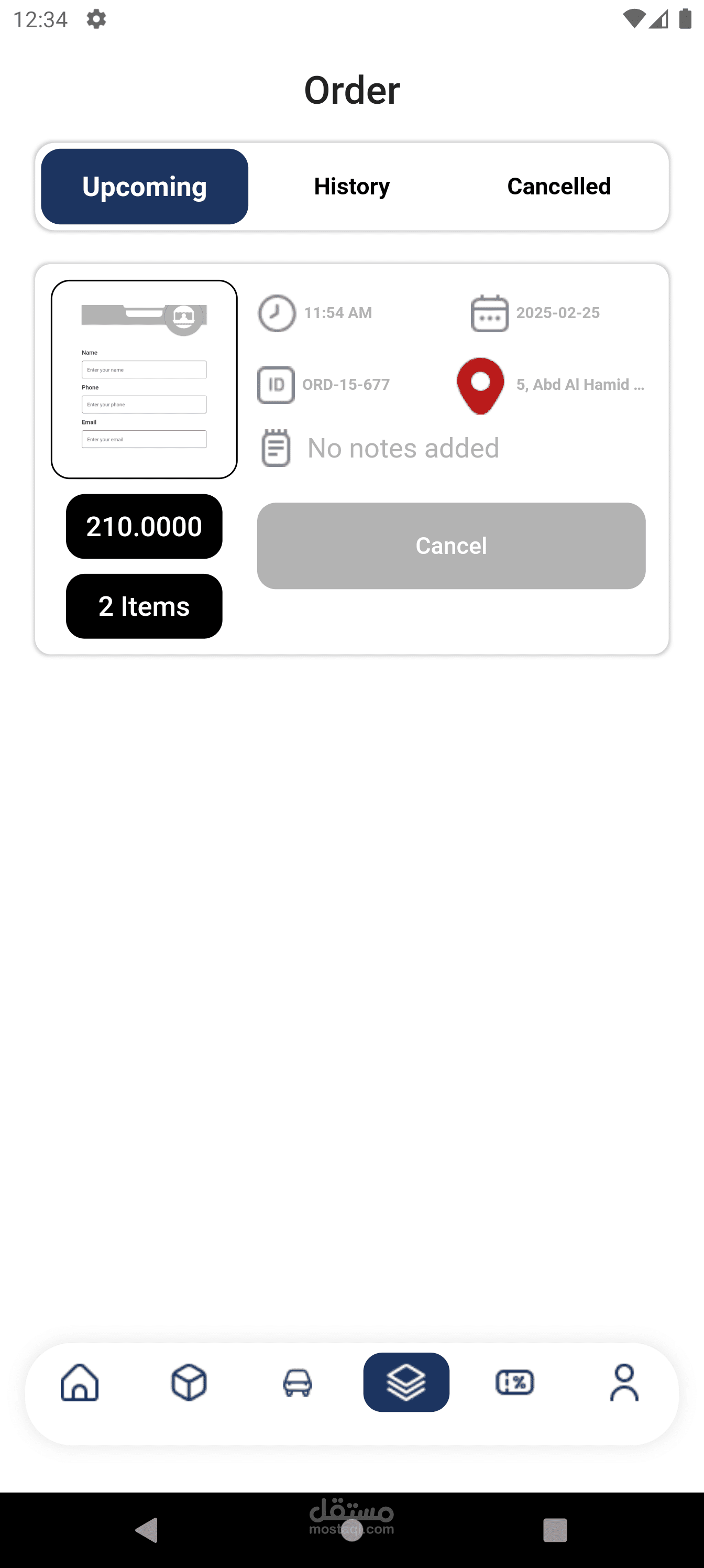
Task: Switch to the History tab
Action: tap(351, 186)
